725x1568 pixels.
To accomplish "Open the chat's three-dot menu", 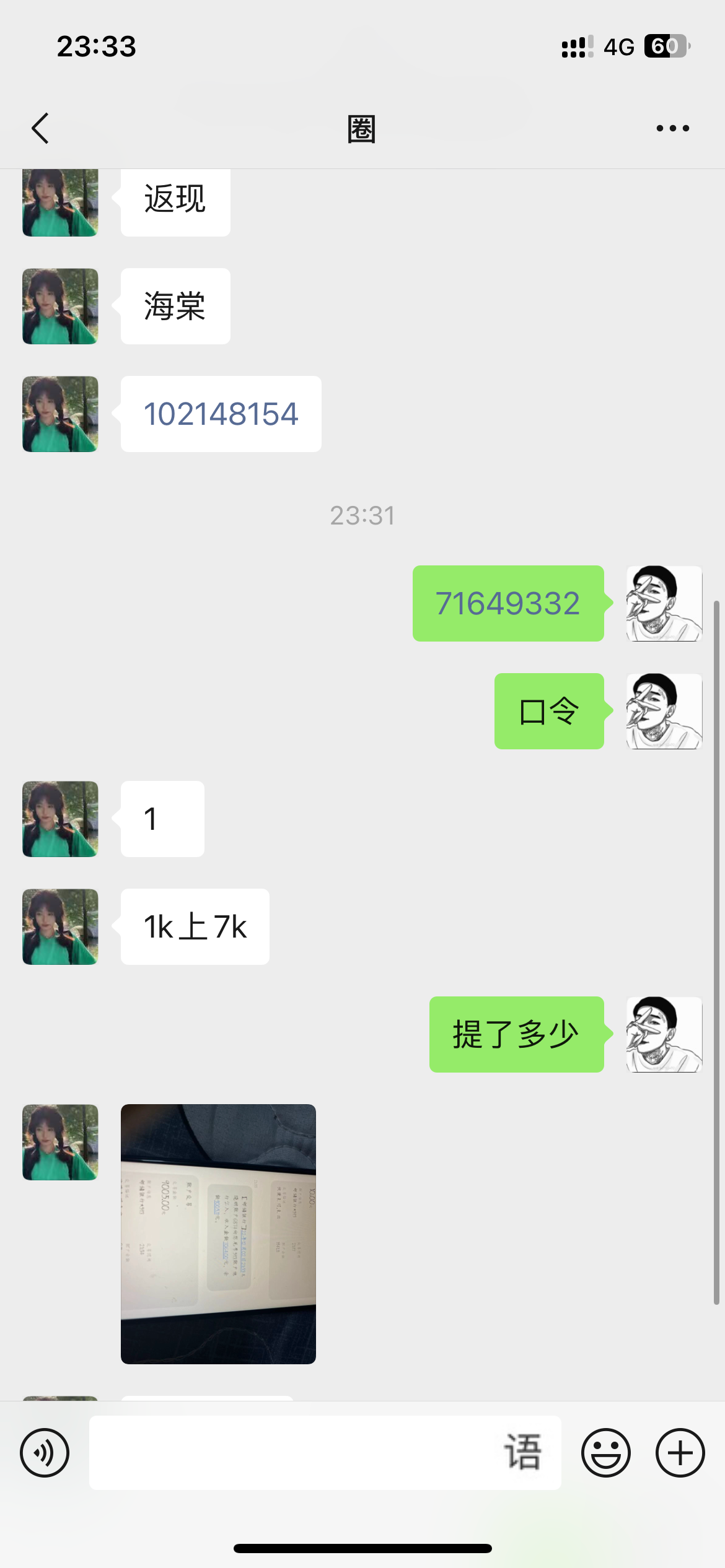I will [x=672, y=129].
